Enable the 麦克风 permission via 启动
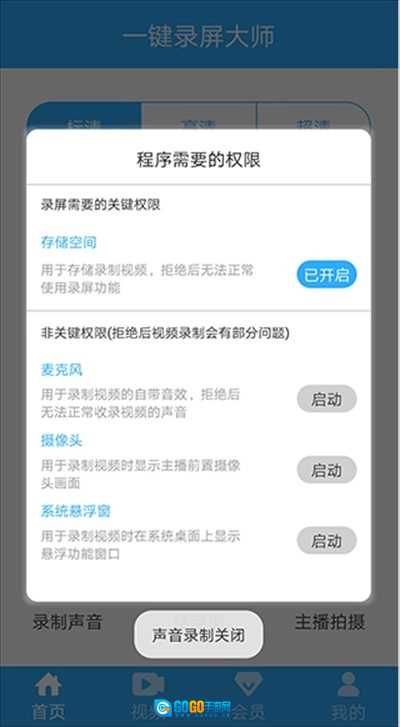Screen dimensions: 400x727 [327, 399]
